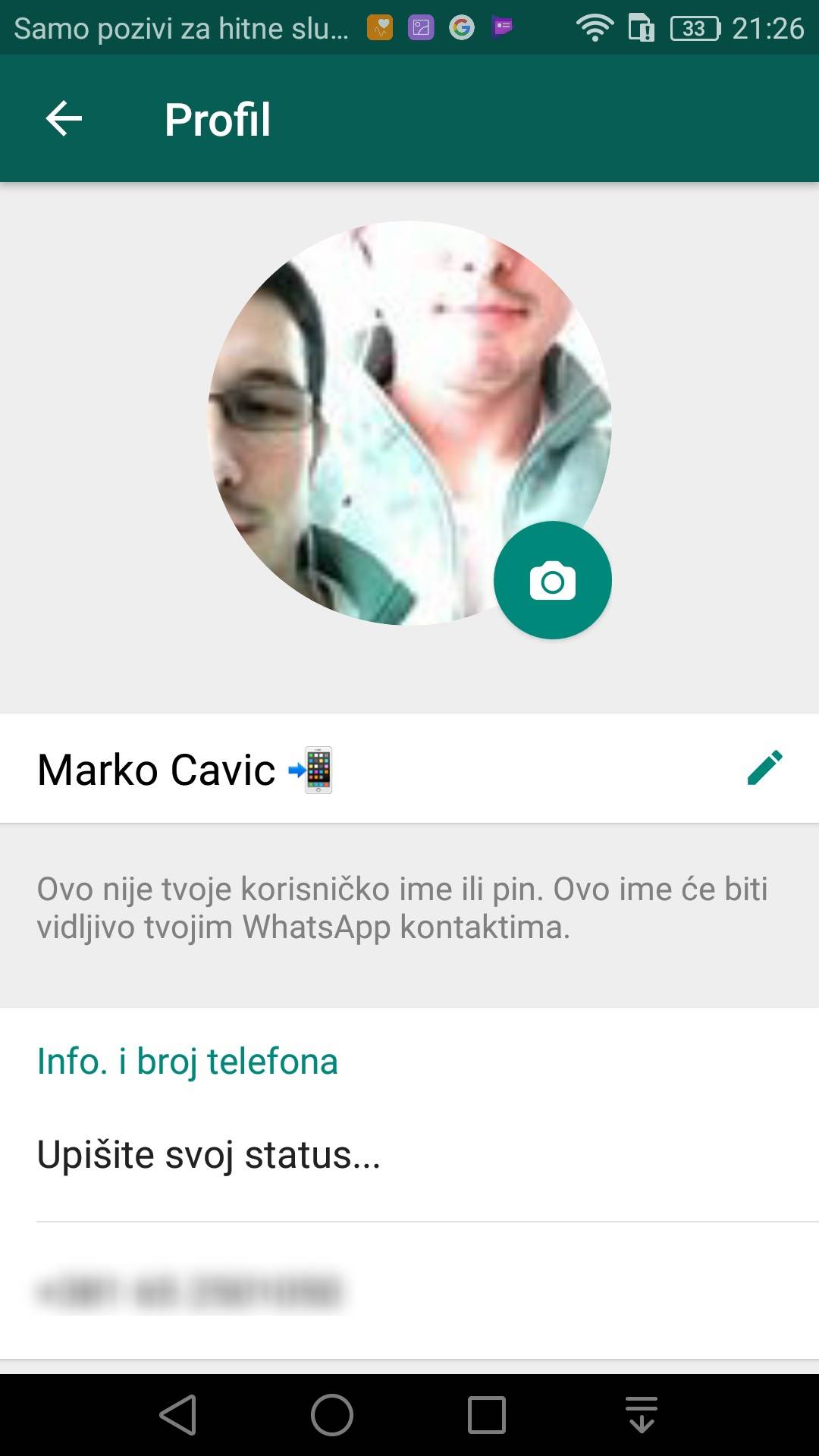Tap the SIM card icon in status bar
This screenshot has height=1456, width=819.
tap(641, 27)
